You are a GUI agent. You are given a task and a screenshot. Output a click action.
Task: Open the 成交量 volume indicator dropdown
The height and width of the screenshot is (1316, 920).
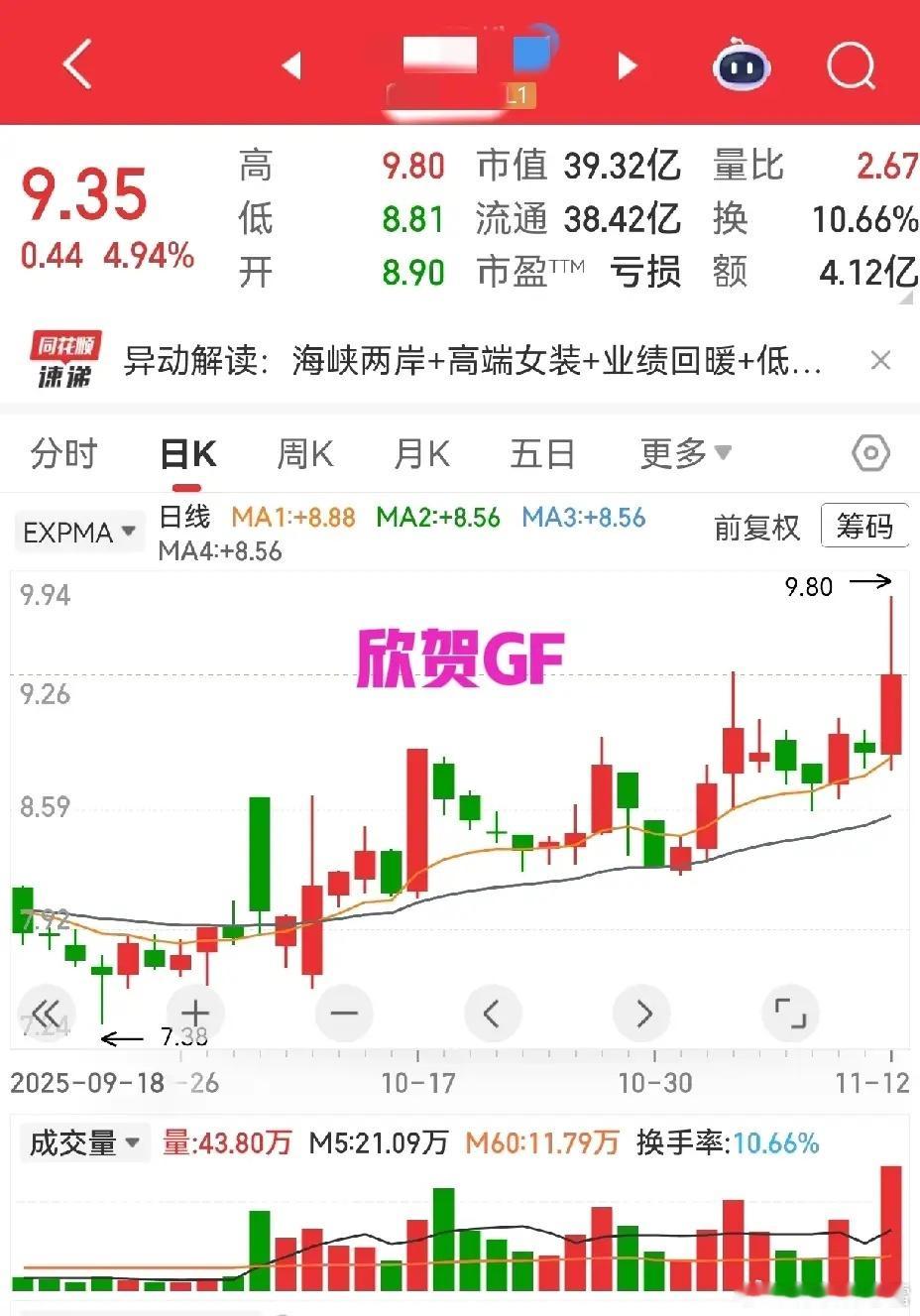[85, 1142]
